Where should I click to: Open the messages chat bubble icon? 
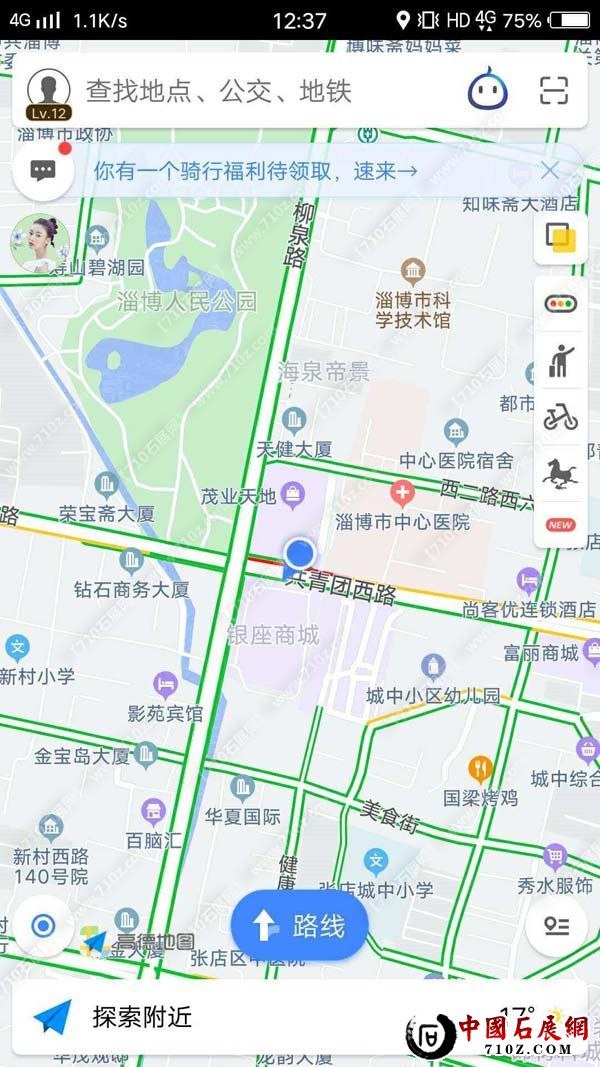43,171
